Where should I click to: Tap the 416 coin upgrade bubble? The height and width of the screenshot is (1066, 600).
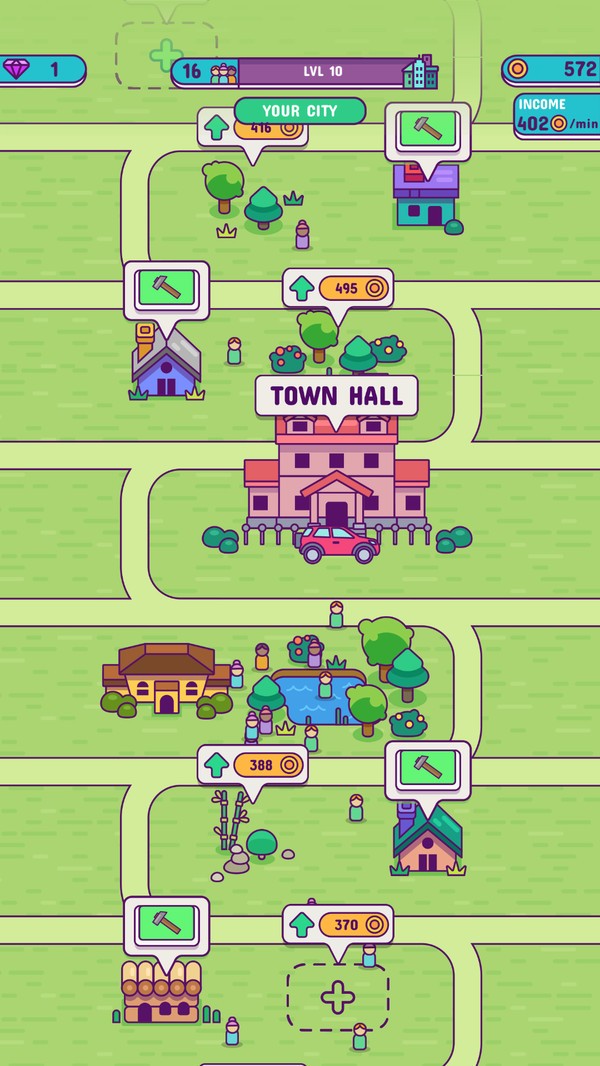[x=252, y=129]
